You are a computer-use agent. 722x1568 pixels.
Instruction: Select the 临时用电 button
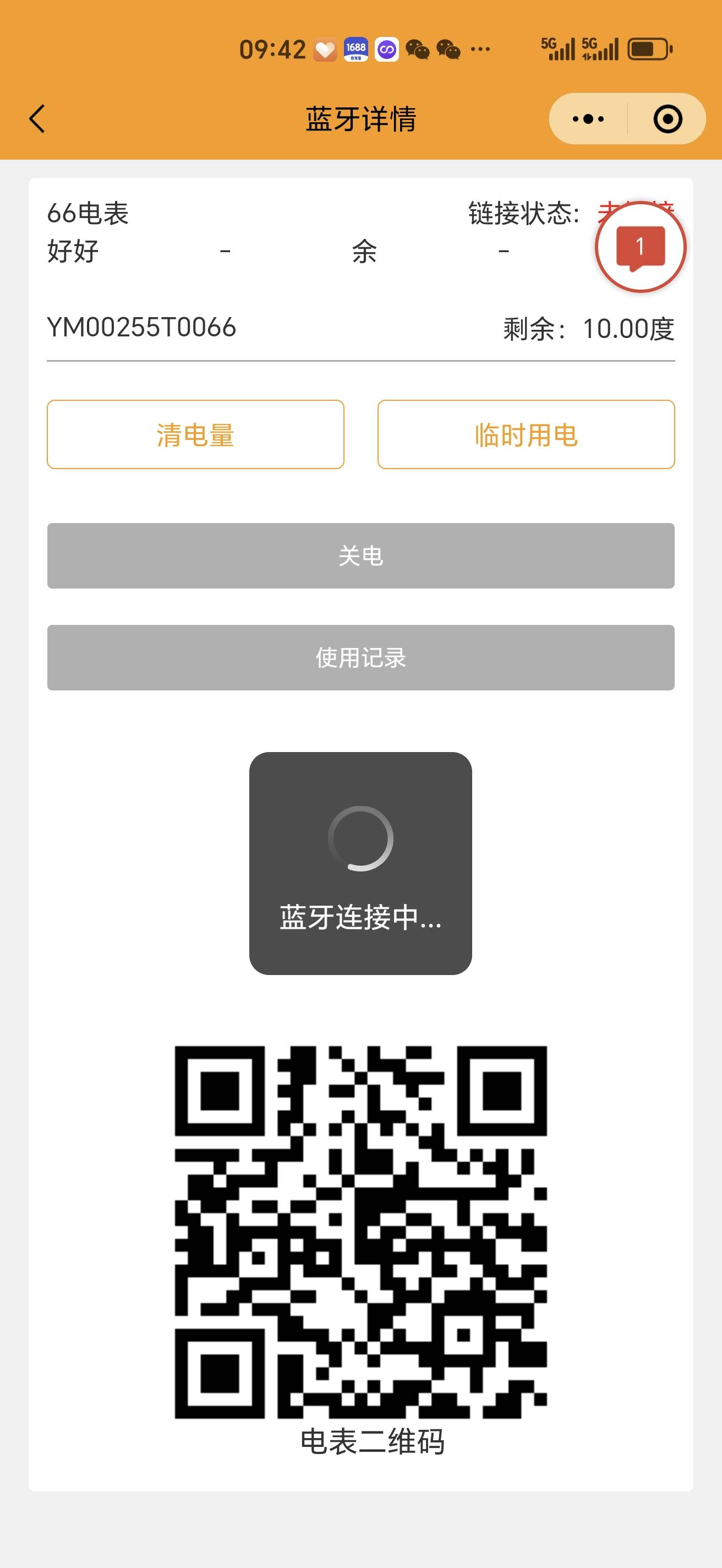tap(526, 434)
